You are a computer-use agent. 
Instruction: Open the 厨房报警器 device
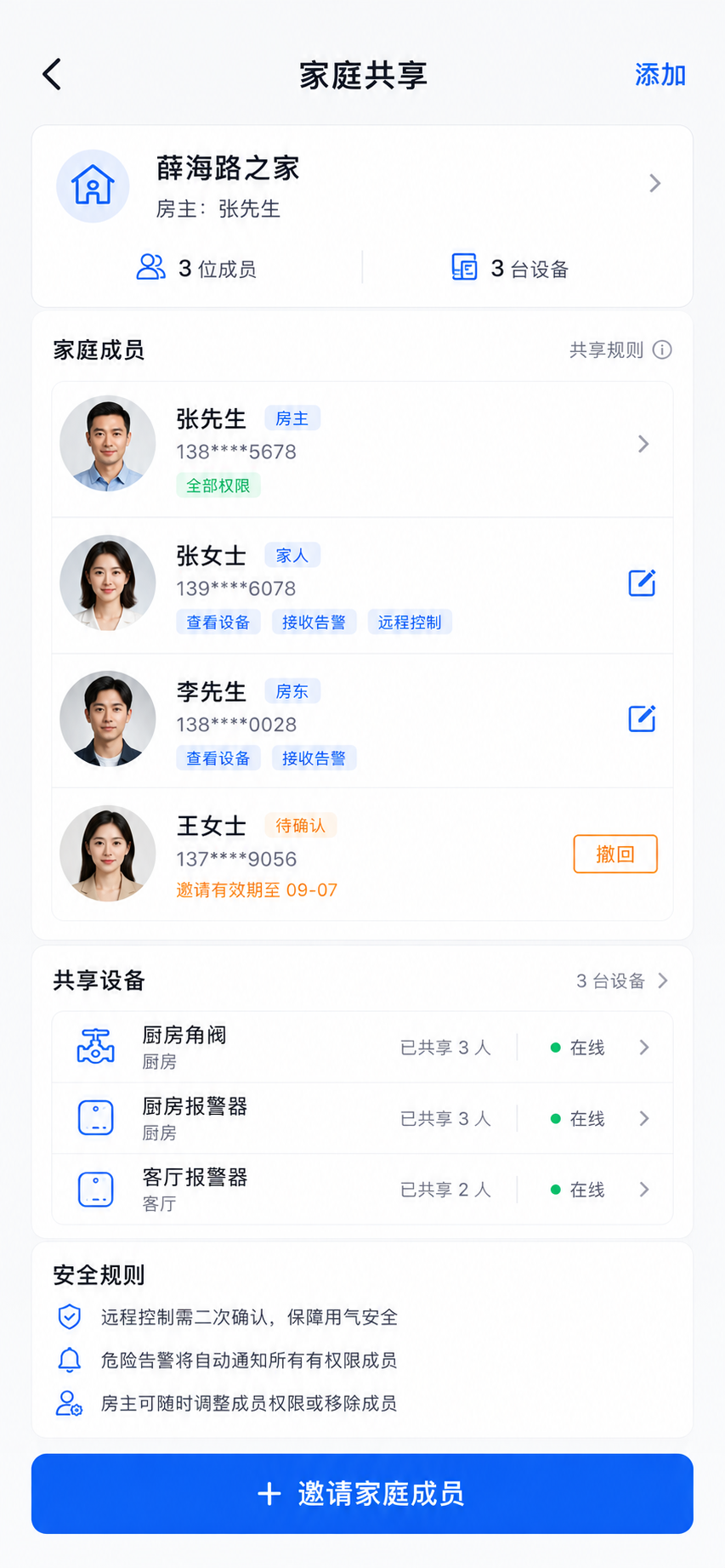(x=362, y=1118)
